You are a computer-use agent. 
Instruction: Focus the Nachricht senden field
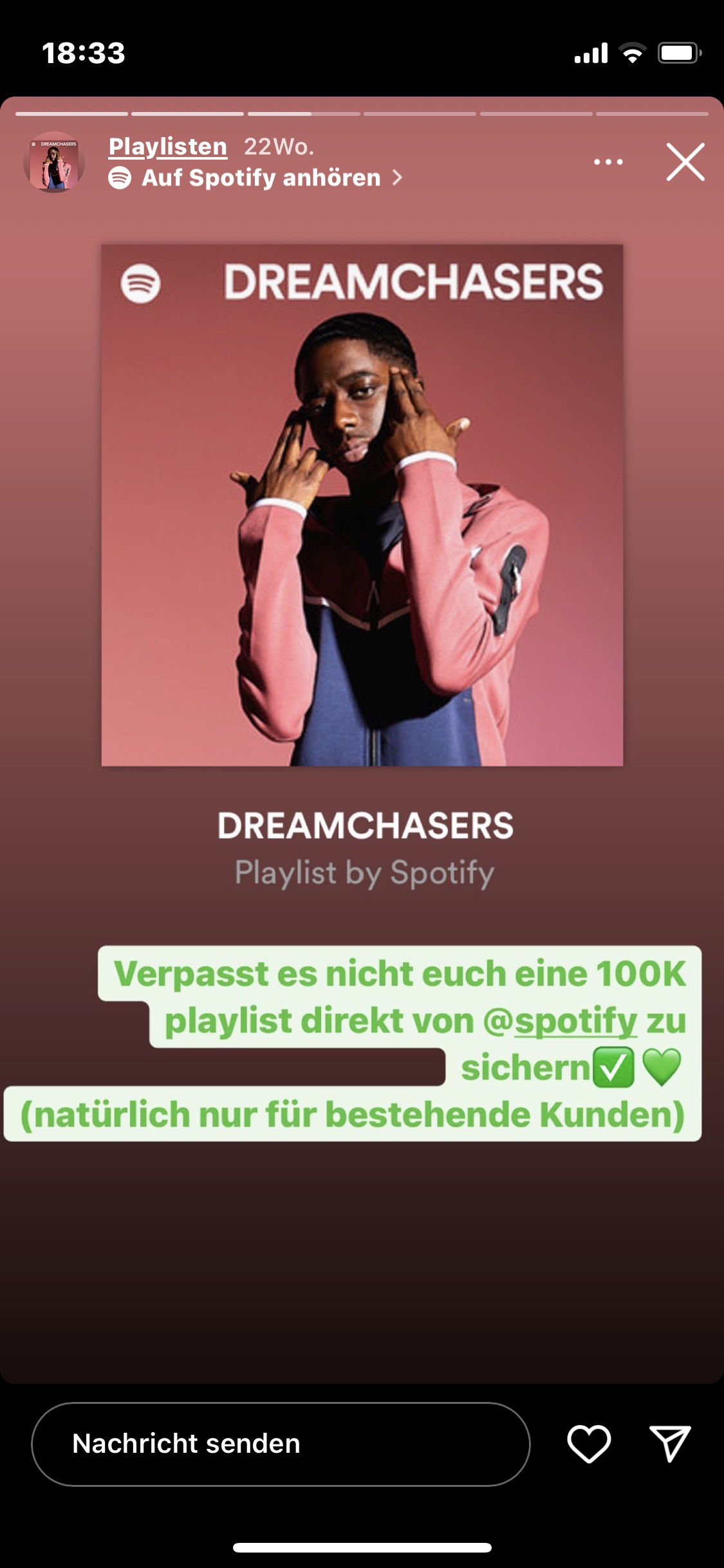click(x=281, y=1444)
